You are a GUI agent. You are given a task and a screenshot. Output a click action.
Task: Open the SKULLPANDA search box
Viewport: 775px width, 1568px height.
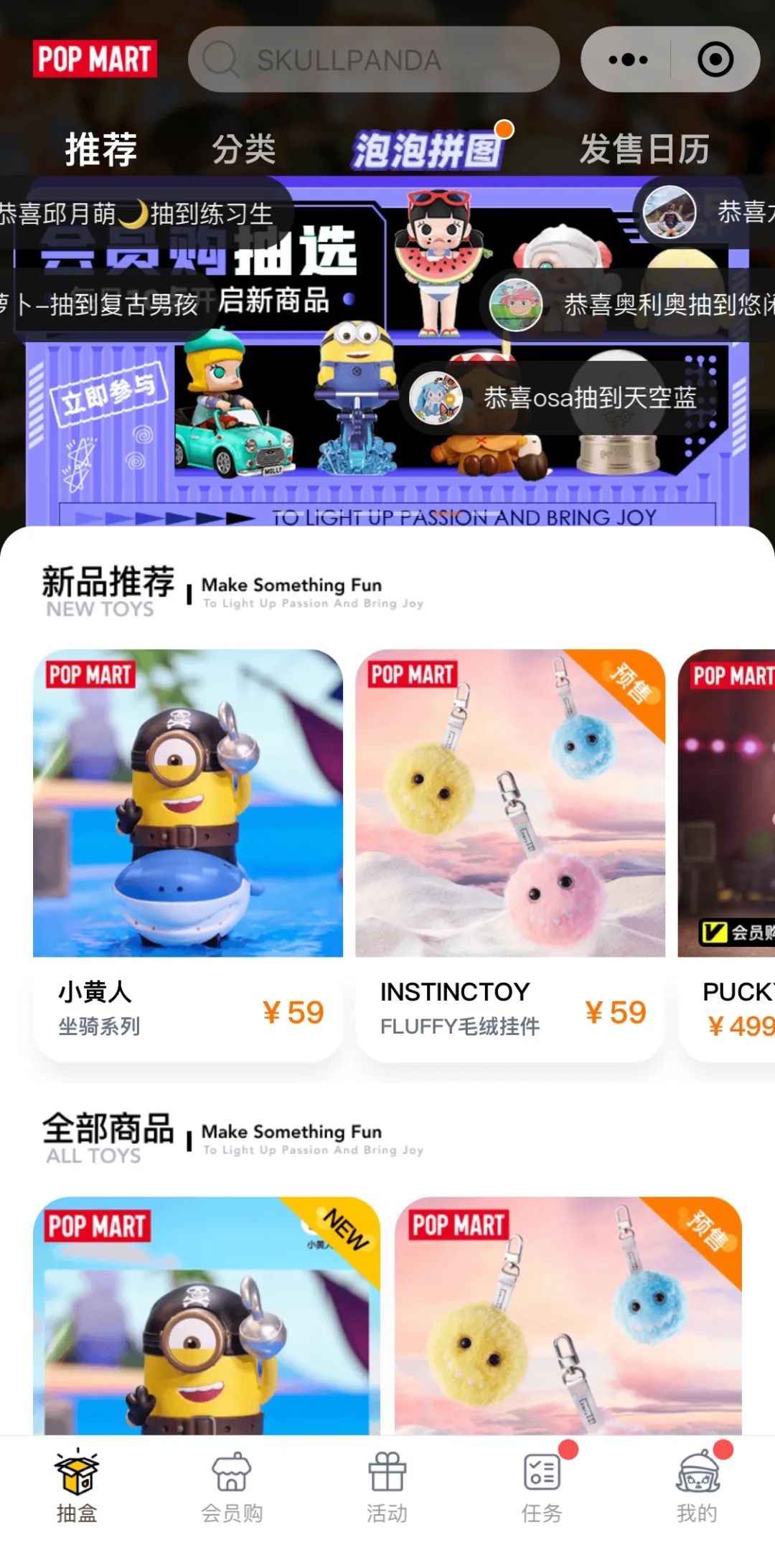coord(373,60)
